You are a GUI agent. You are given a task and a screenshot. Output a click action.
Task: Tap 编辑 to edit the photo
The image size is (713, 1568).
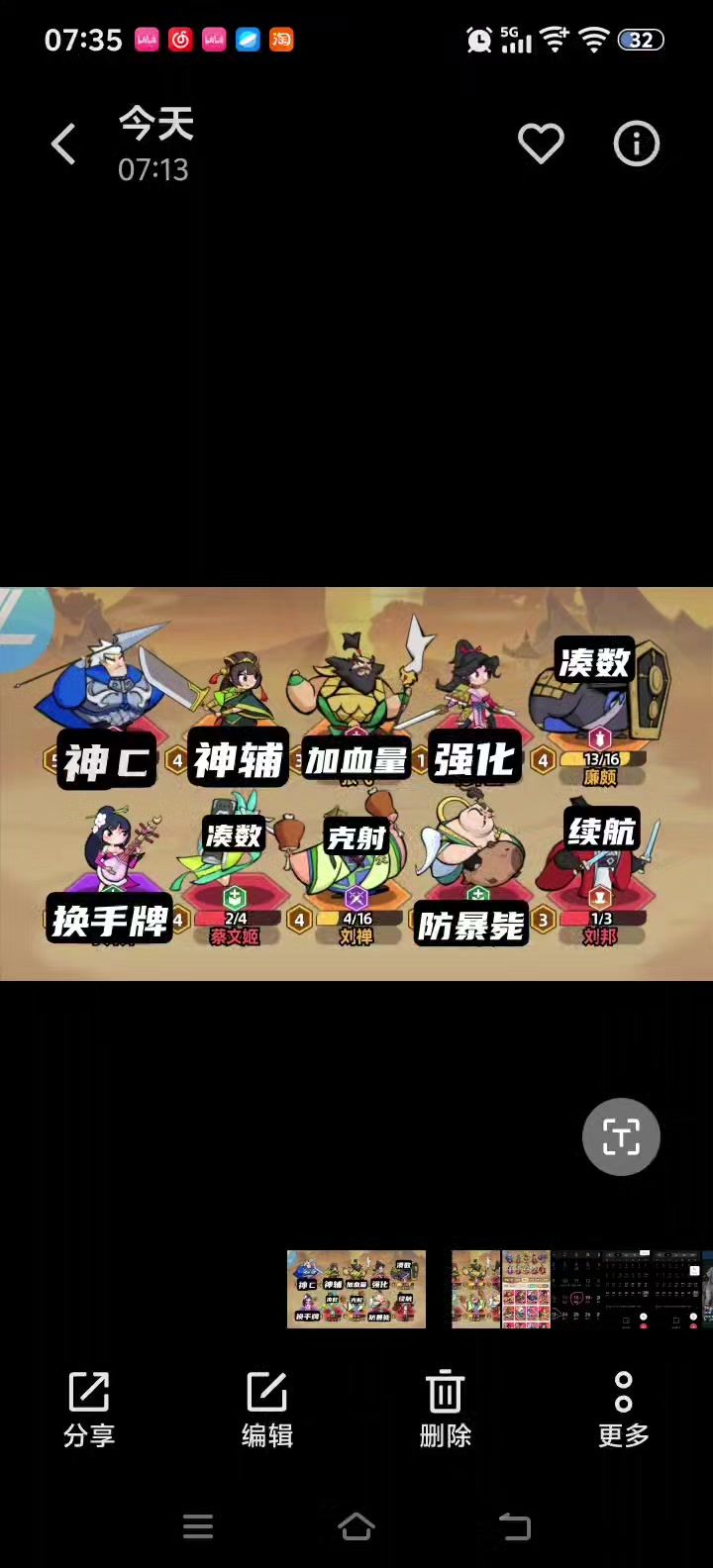(267, 1410)
